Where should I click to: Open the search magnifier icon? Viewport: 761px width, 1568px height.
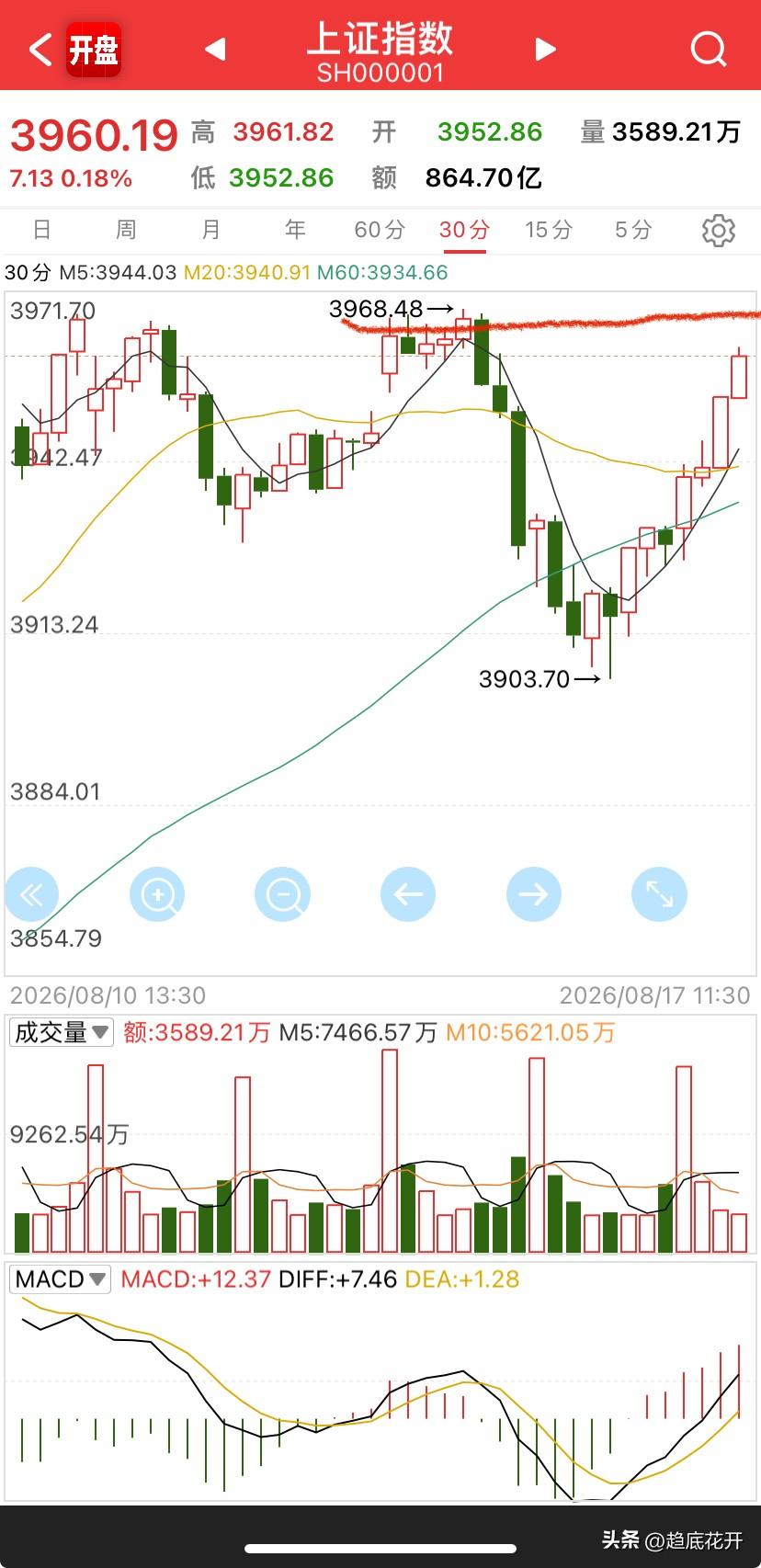pos(709,49)
